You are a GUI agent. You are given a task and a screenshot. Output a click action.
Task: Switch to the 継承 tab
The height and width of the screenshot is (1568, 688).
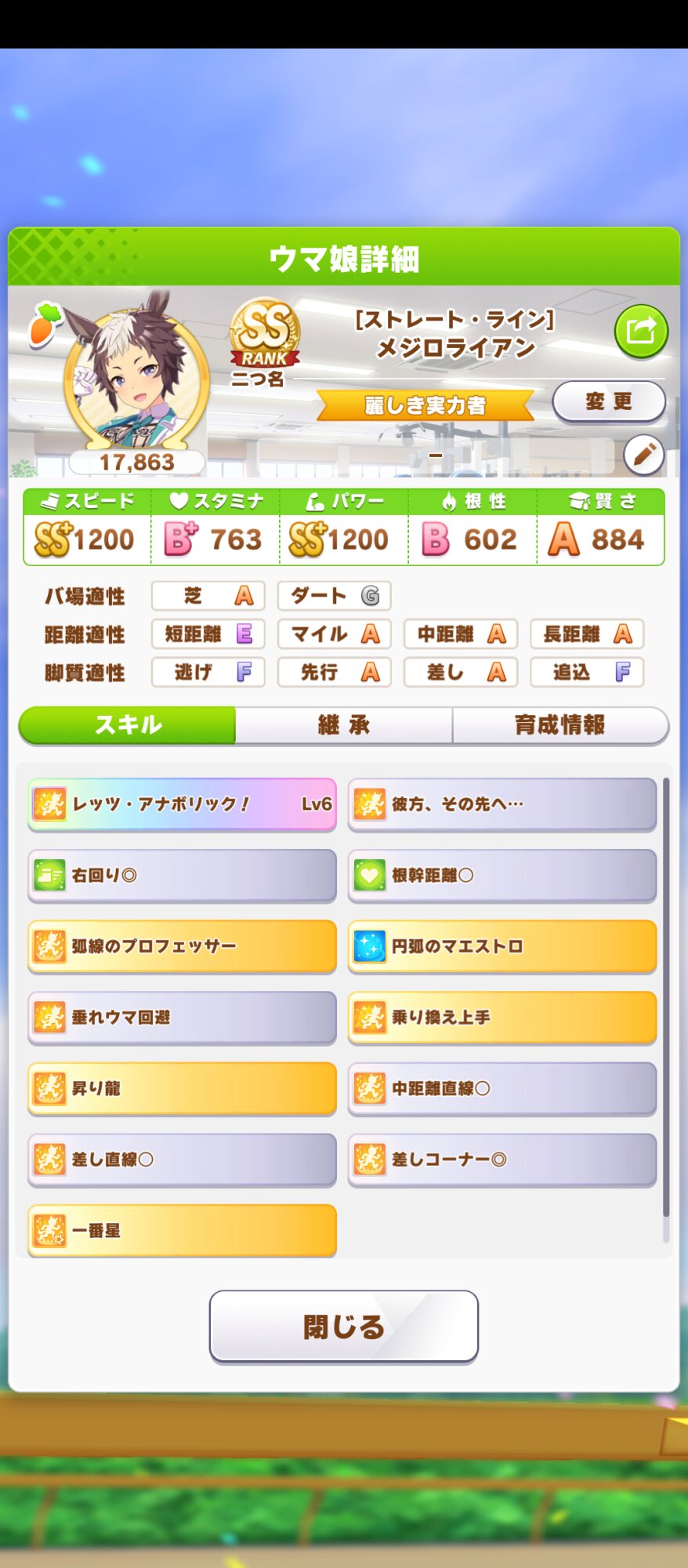pyautogui.click(x=343, y=725)
